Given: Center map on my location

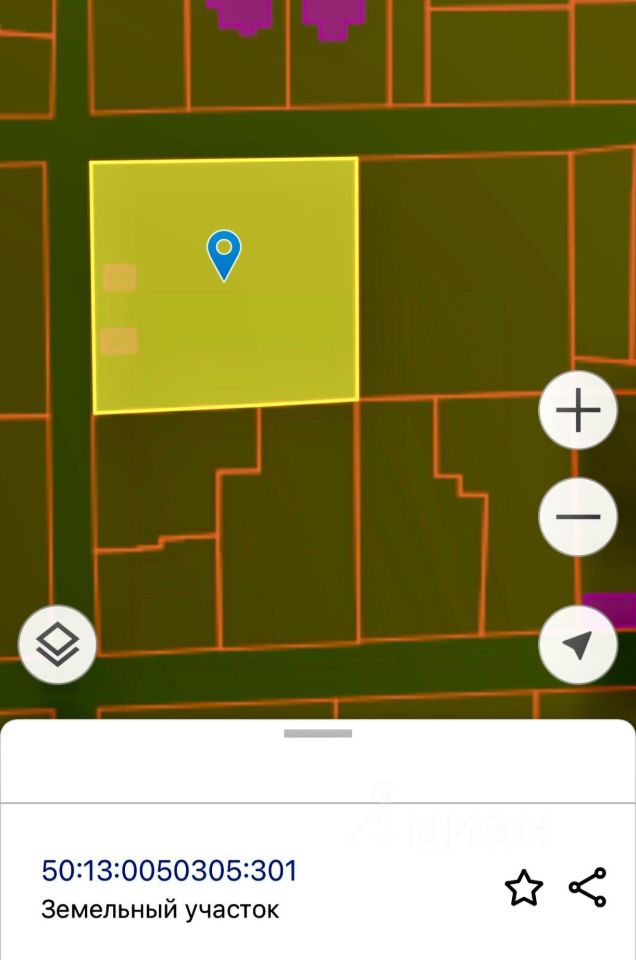Looking at the screenshot, I should pyautogui.click(x=577, y=645).
